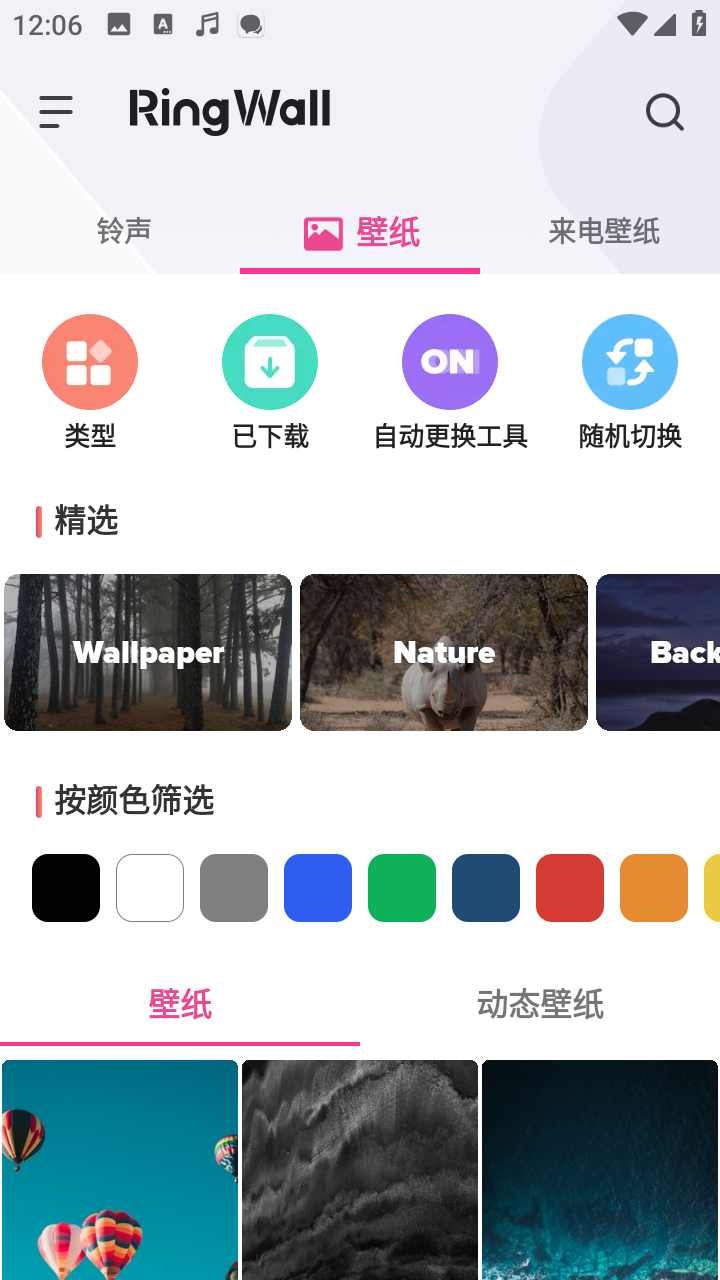720x1280 pixels.
Task: Open the 类型 categories shortcut
Action: tap(90, 362)
